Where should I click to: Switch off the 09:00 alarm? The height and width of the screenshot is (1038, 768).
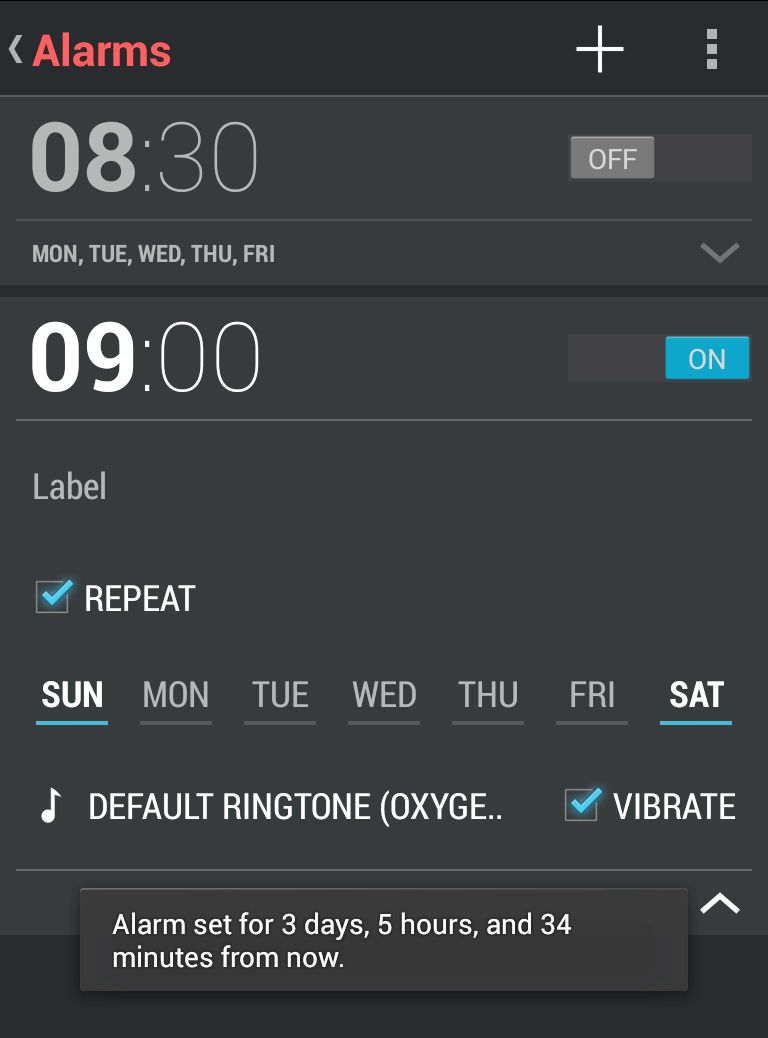[x=658, y=359]
